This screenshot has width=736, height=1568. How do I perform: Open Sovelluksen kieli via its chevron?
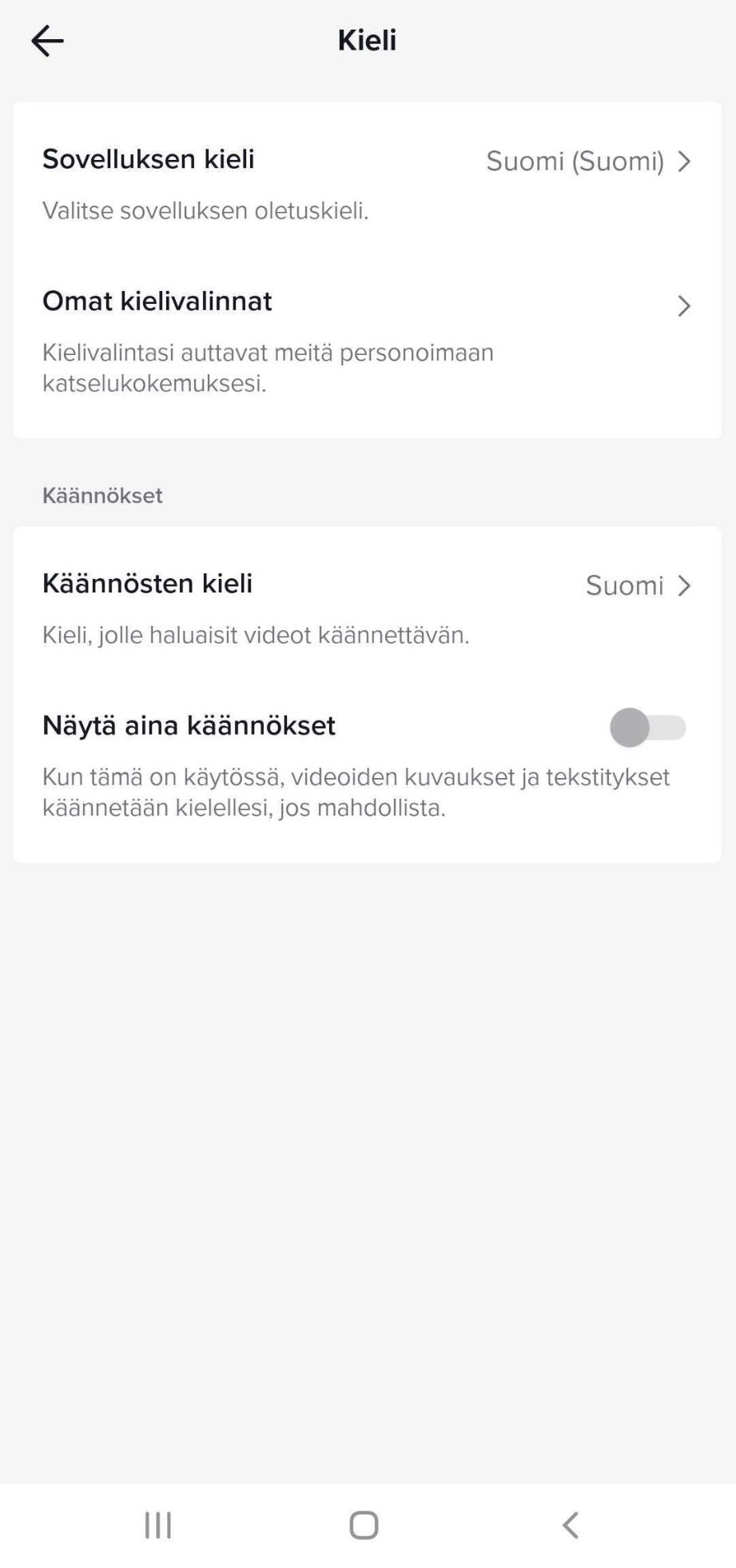point(685,162)
